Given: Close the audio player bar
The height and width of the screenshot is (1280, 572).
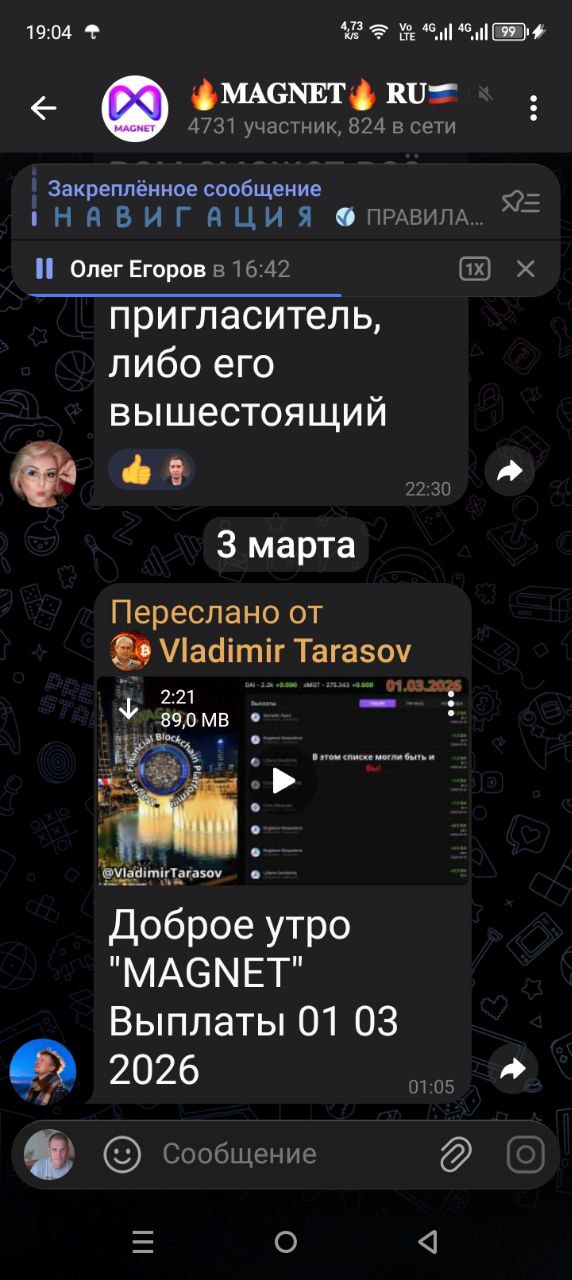Looking at the screenshot, I should [x=526, y=268].
